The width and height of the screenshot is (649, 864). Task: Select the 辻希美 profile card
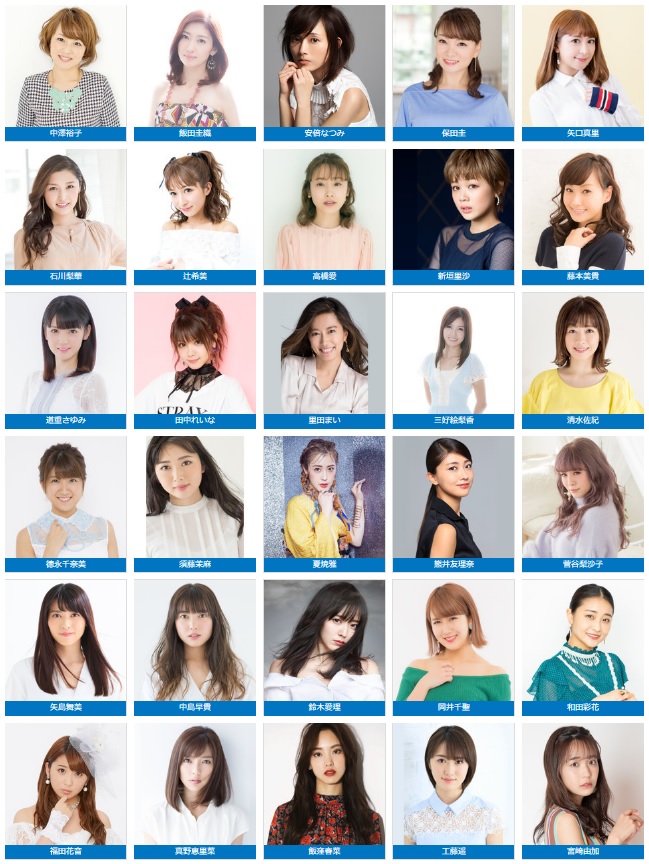[x=195, y=214]
